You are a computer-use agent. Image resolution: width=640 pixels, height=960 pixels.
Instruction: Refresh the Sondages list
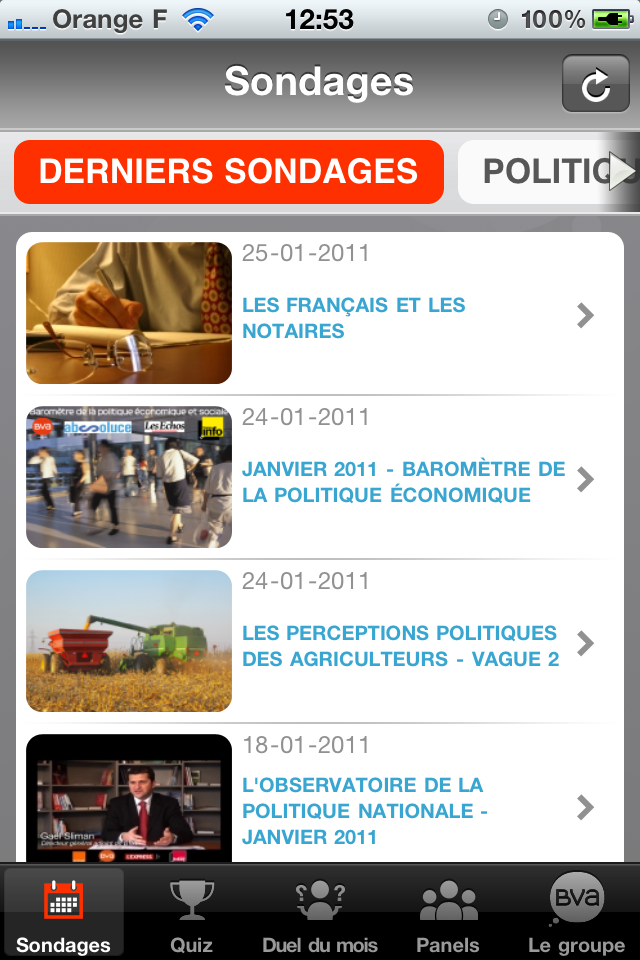595,84
